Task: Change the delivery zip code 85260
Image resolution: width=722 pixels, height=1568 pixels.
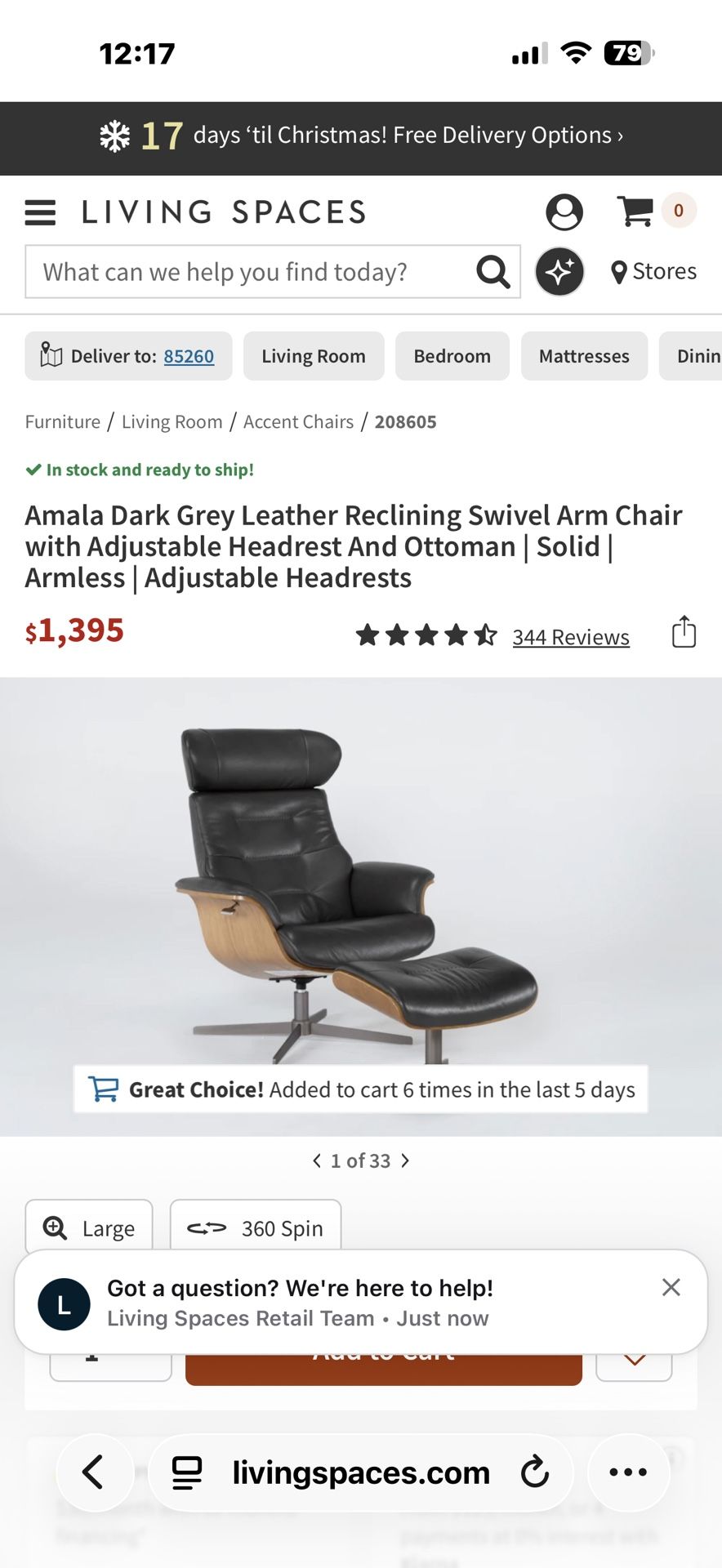Action: click(189, 357)
